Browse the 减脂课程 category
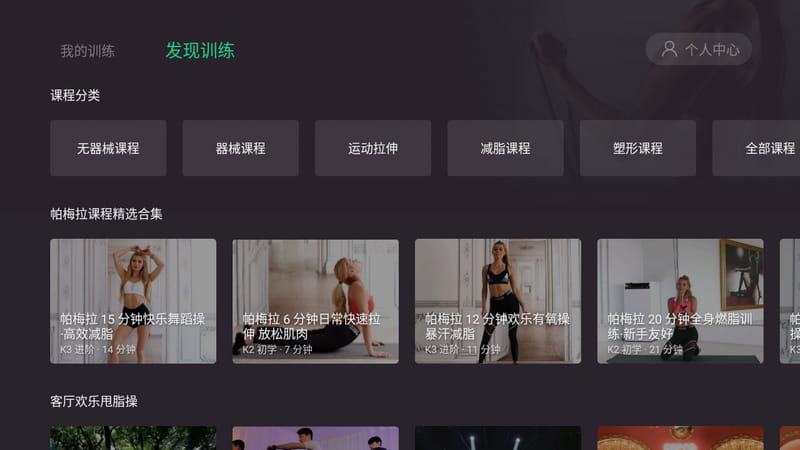Viewport: 800px width, 450px height. 505,148
